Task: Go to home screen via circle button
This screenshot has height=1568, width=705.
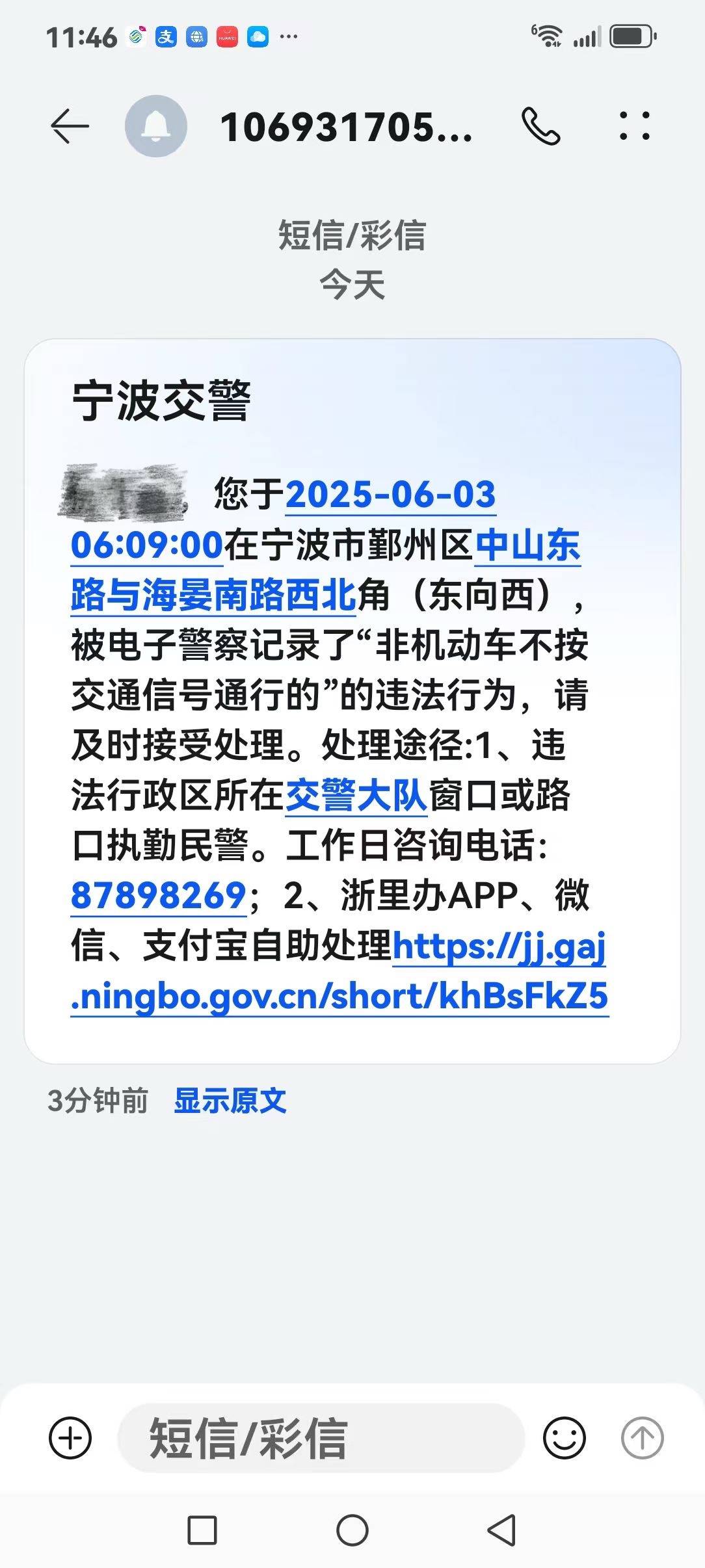Action: tap(352, 1530)
